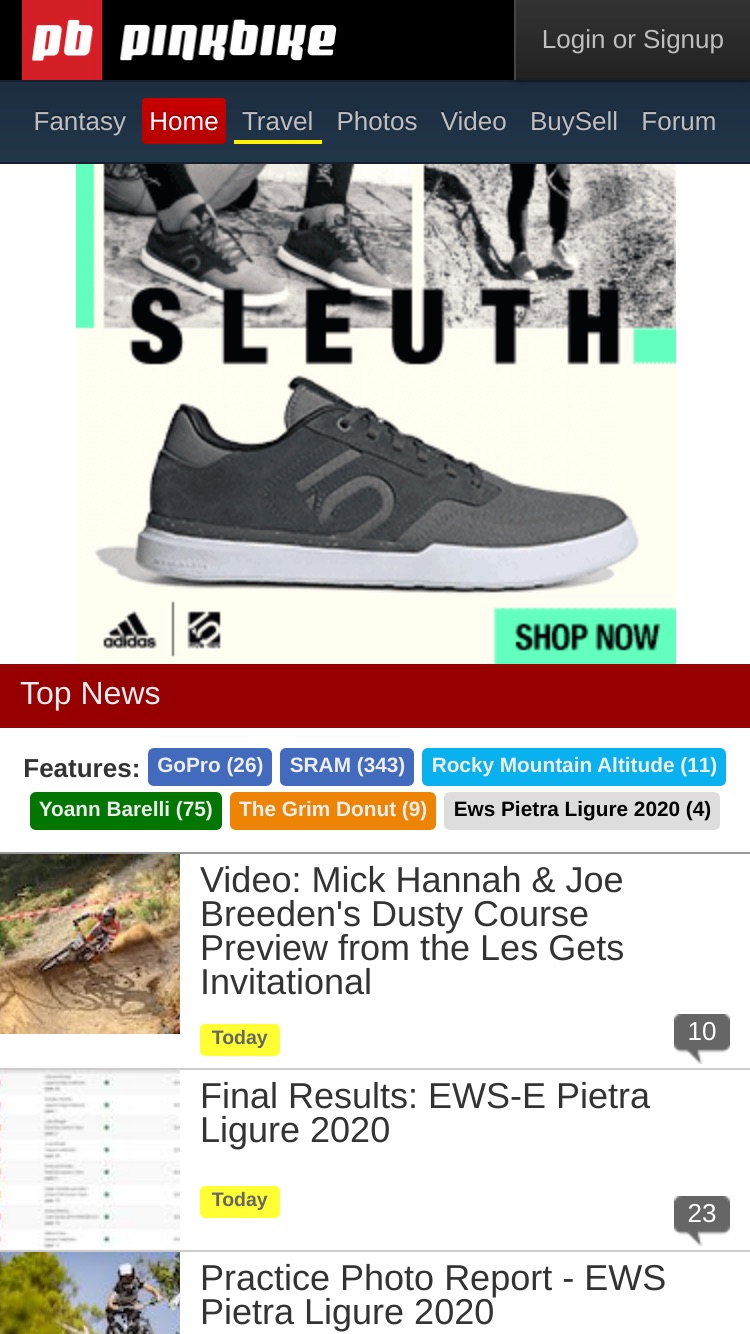Screen dimensions: 750x1334
Task: Open the Photos section
Action: tap(377, 121)
